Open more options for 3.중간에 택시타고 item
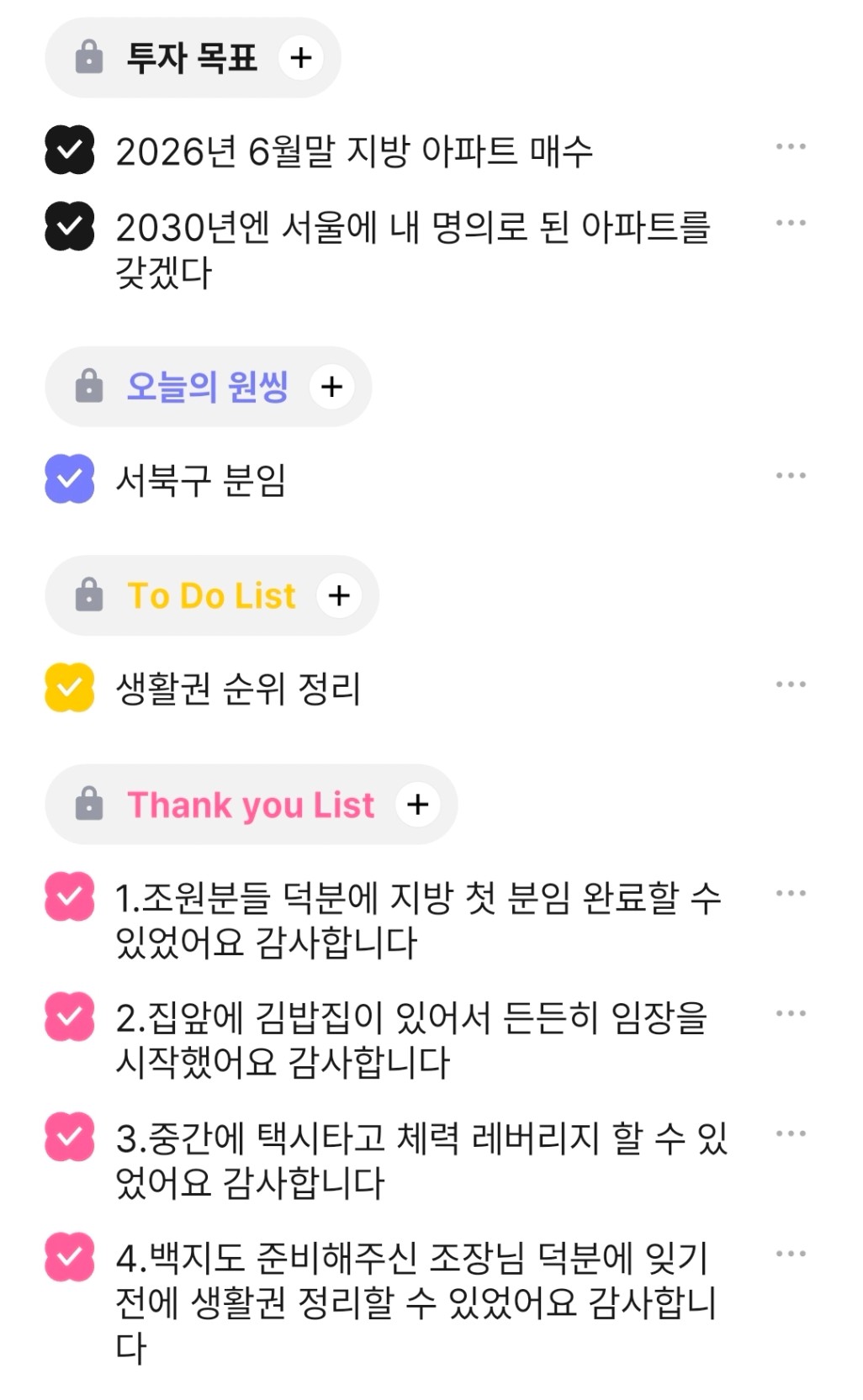 pos(791,1133)
